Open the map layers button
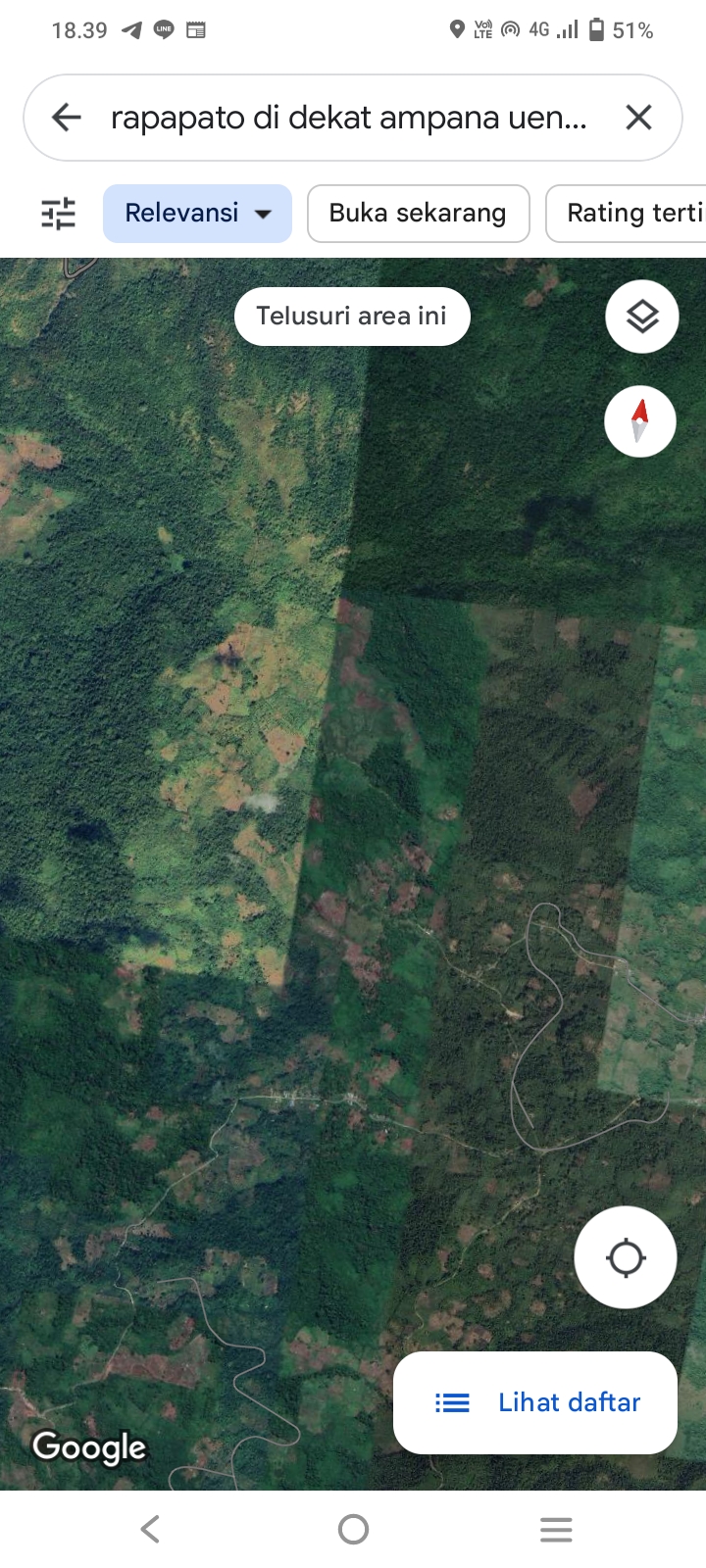This screenshot has width=706, height=1568. click(641, 317)
